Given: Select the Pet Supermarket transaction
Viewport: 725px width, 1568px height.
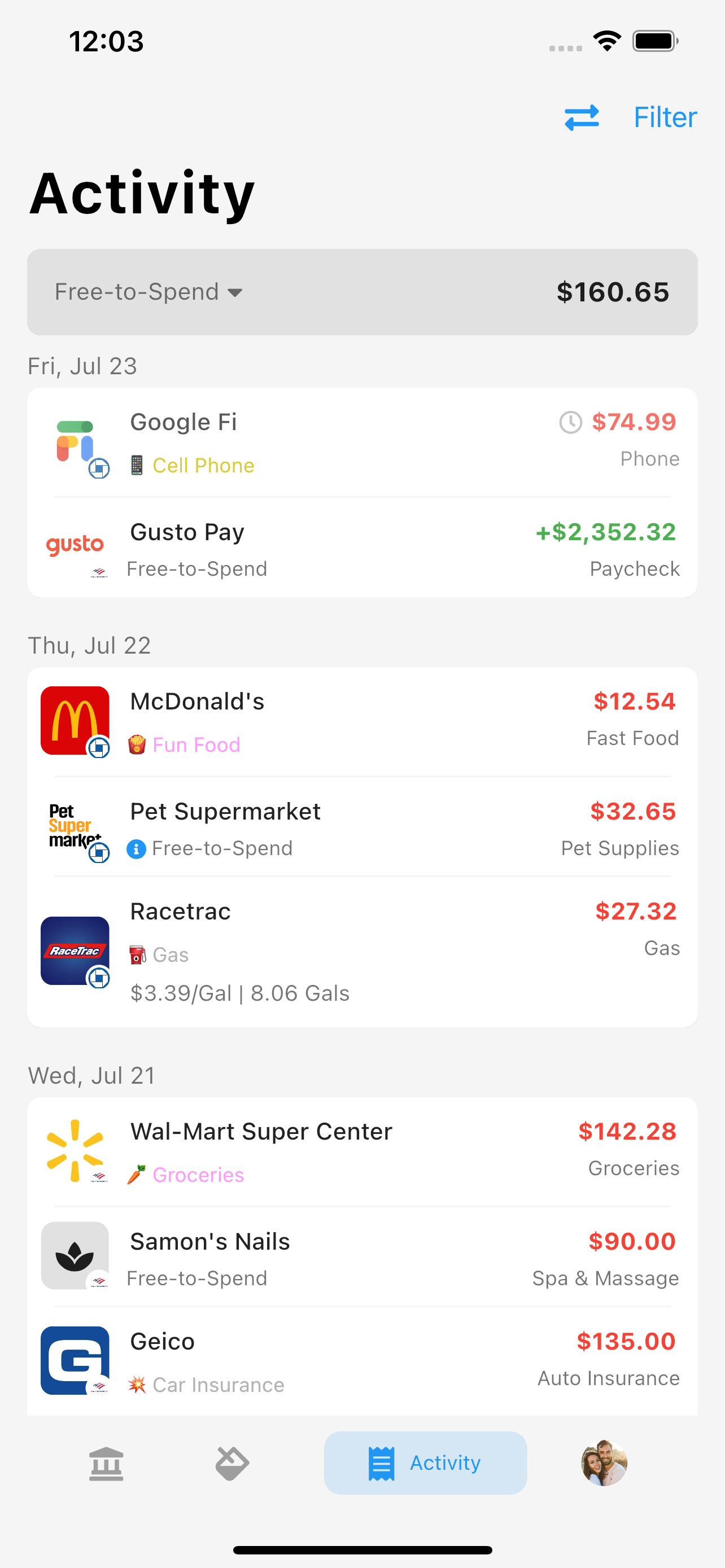Looking at the screenshot, I should tap(362, 828).
